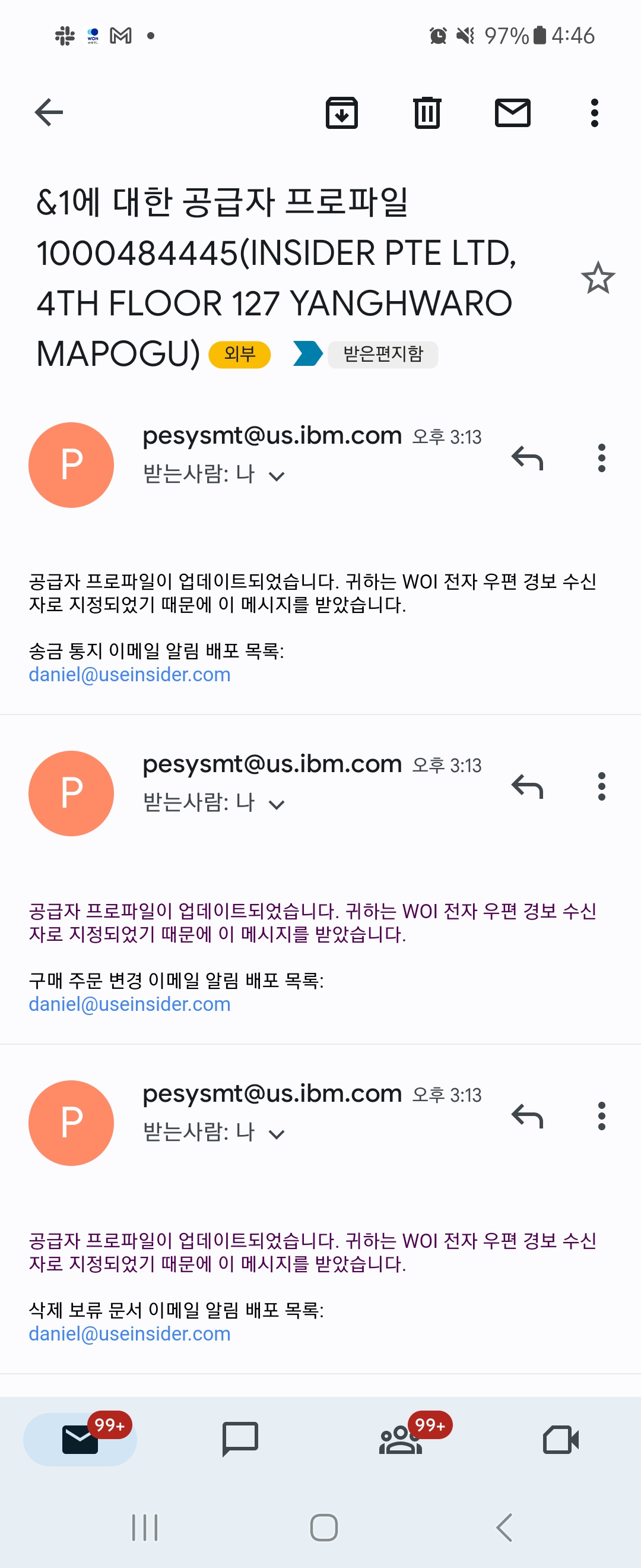Open the email link under 삭제 보류 문서 목록
This screenshot has width=641, height=1568.
pyautogui.click(x=129, y=1333)
